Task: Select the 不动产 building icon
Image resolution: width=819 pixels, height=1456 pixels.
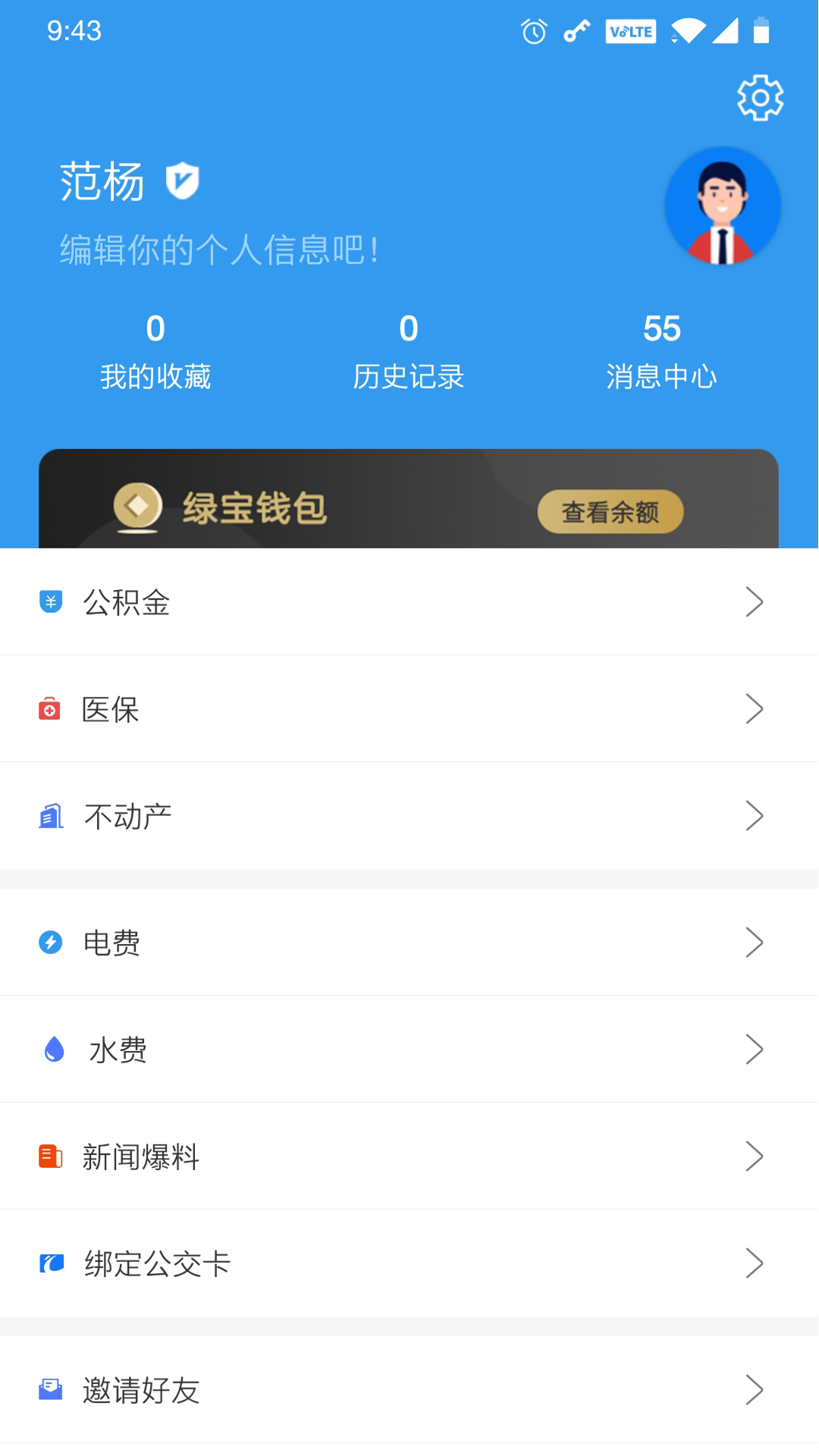Action: click(49, 816)
